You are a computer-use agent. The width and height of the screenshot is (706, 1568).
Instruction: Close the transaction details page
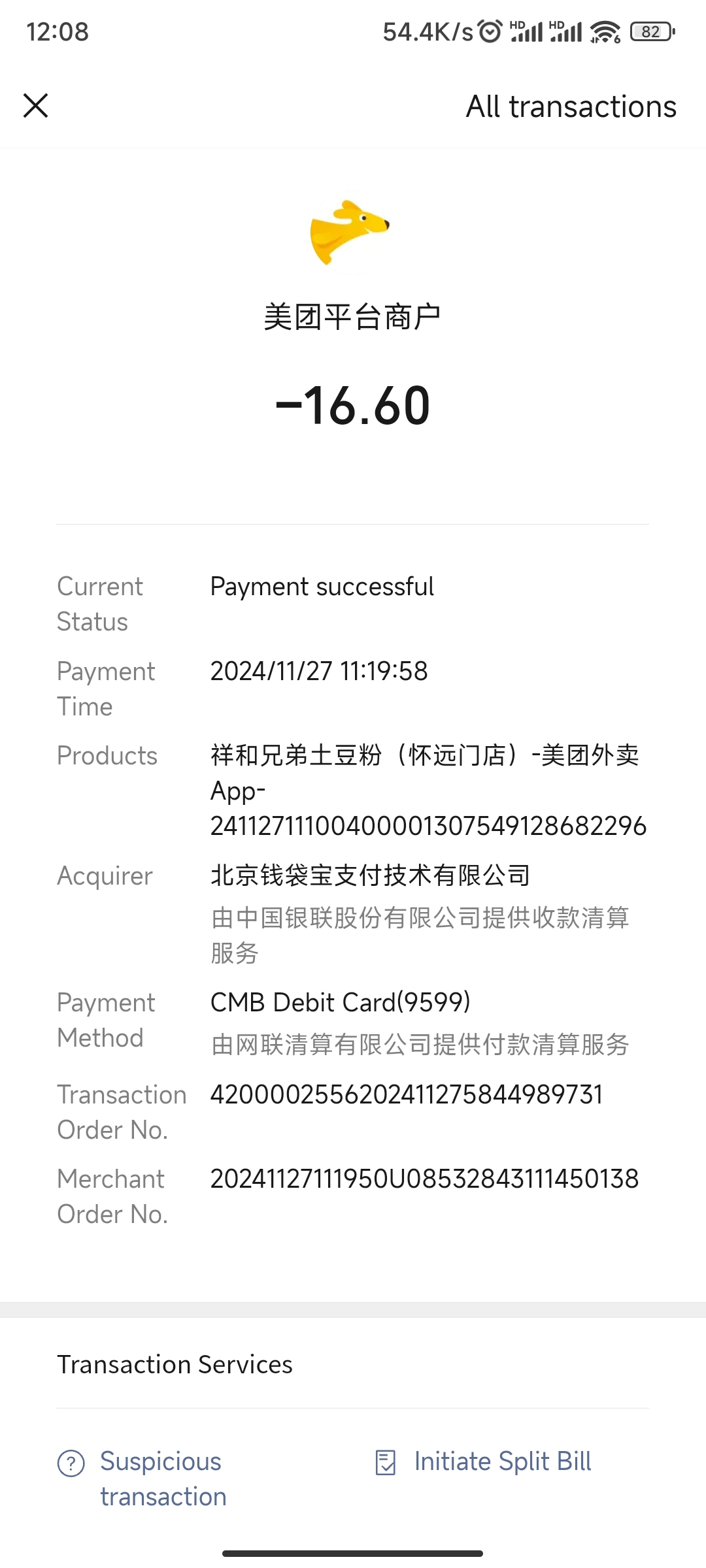tap(36, 106)
